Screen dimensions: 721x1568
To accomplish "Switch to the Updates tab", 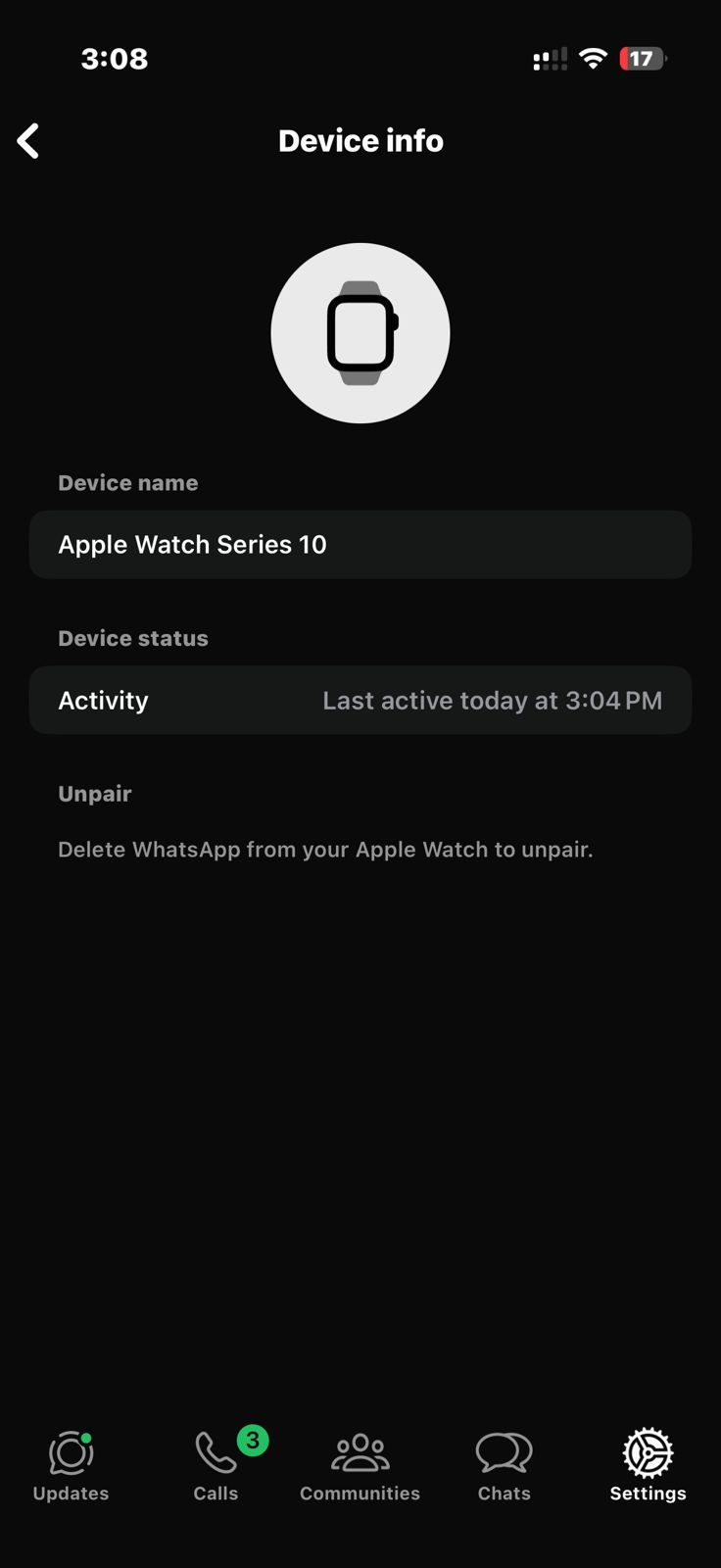I will [x=71, y=1465].
